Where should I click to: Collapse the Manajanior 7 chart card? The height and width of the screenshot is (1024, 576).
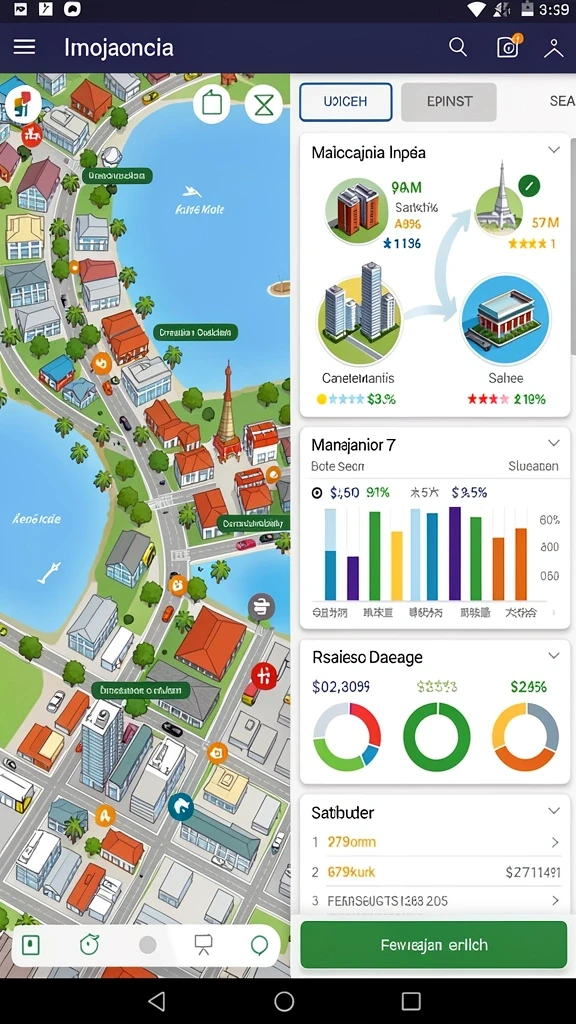(554, 443)
